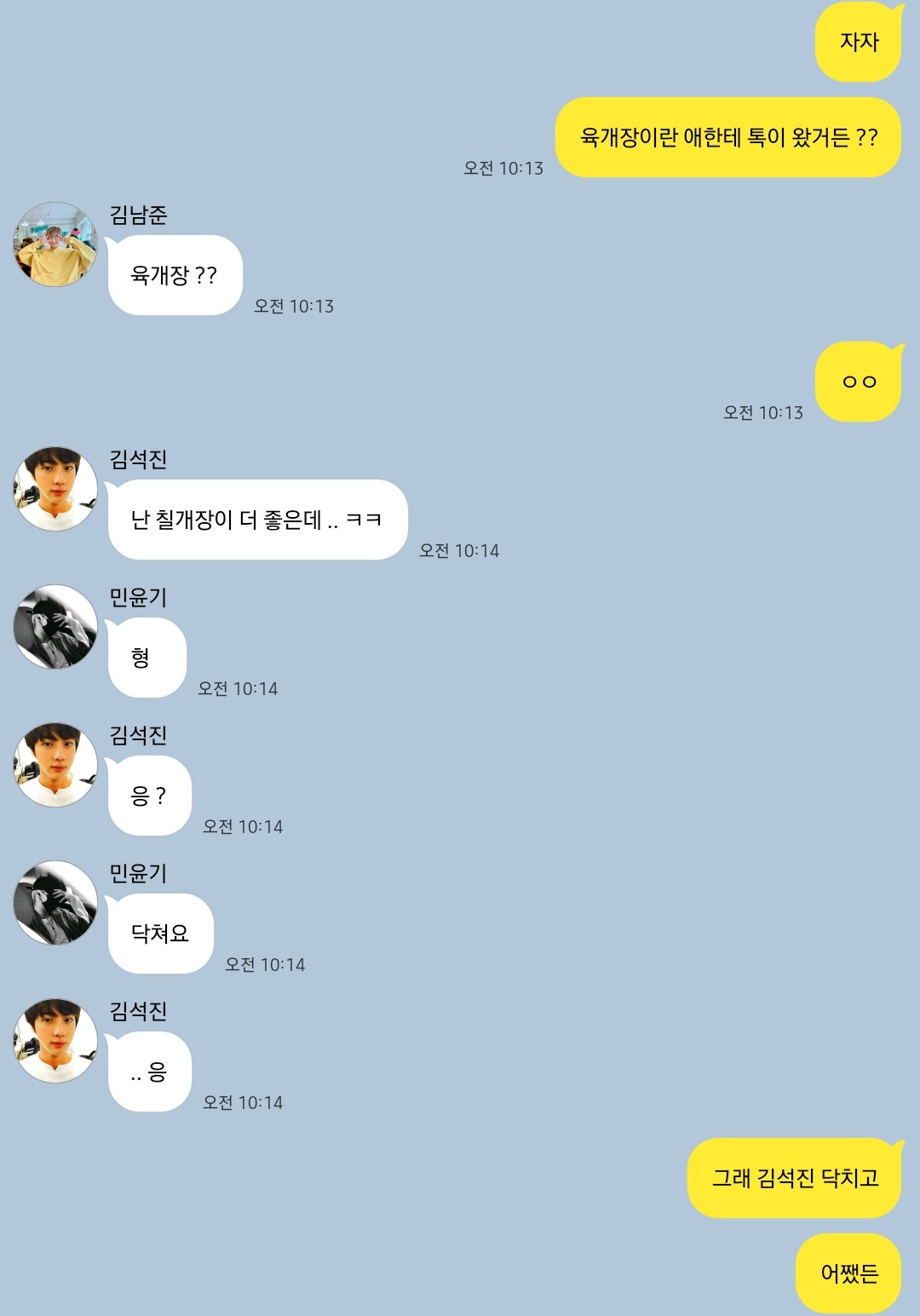Viewport: 920px width, 1316px height.
Task: Tap 김석진's avatar beside the 응 ? message
Action: [x=55, y=765]
